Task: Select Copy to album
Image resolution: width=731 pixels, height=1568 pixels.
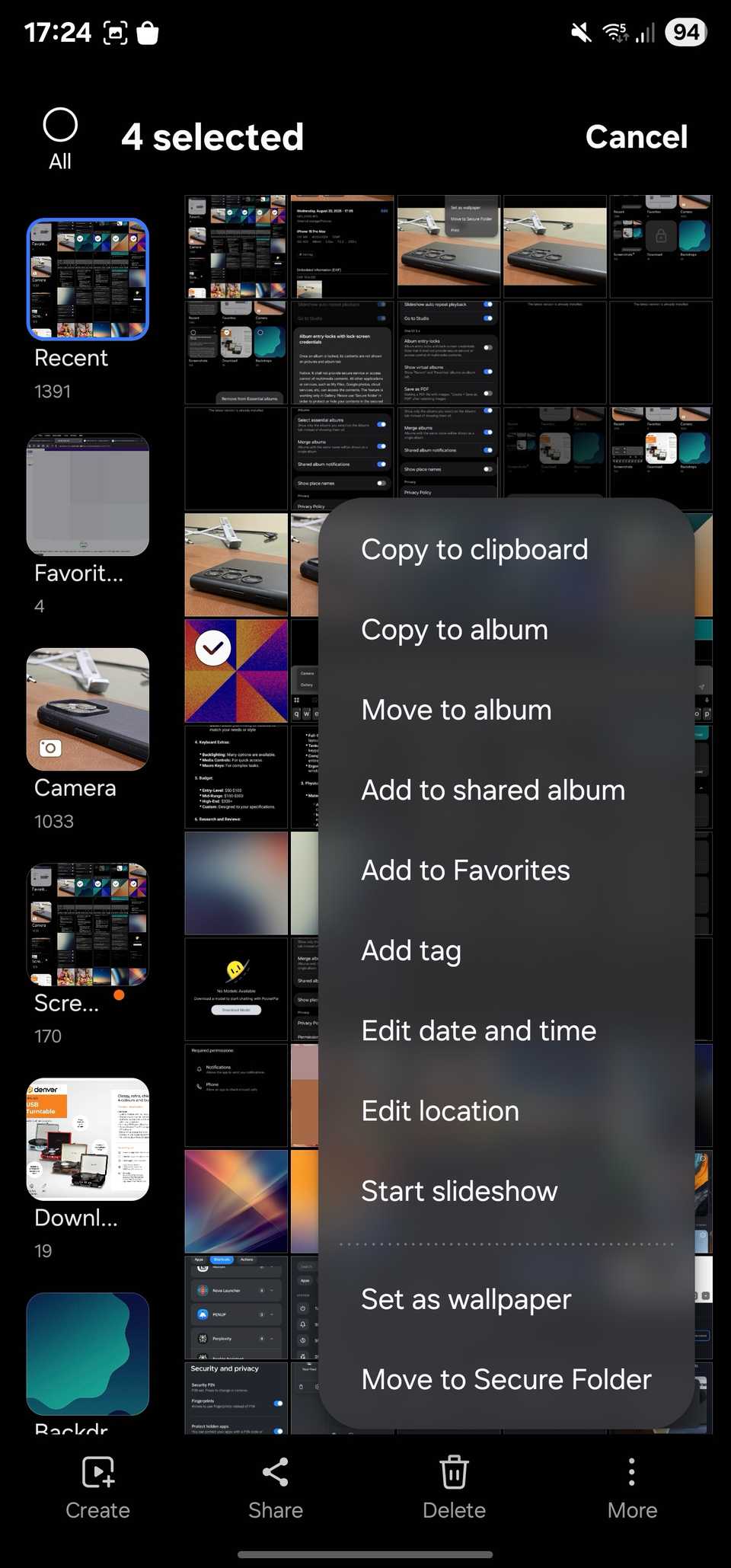Action: [x=455, y=630]
